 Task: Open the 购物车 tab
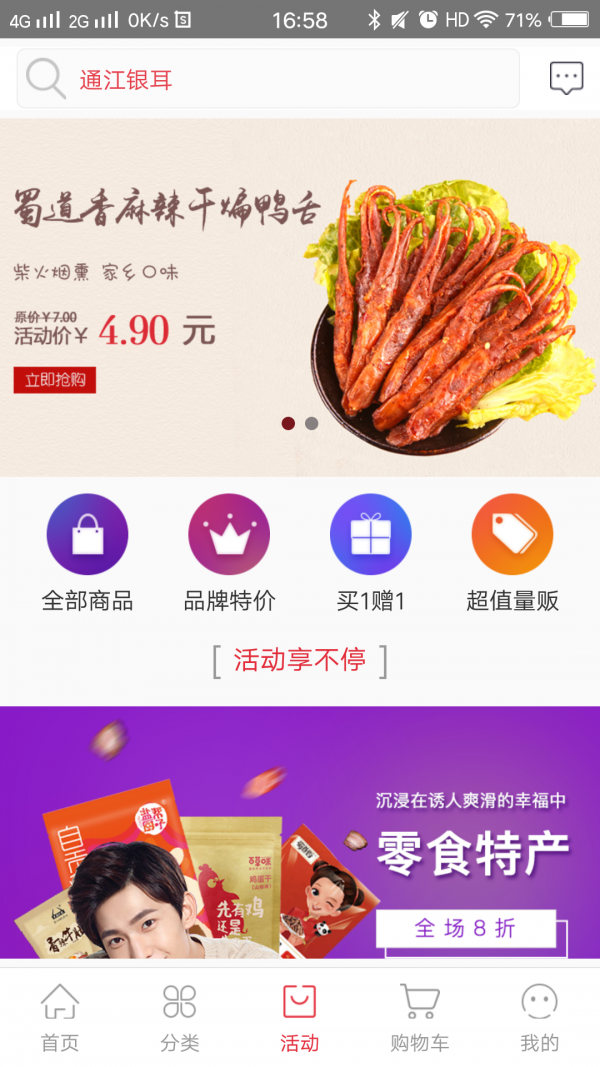(420, 1017)
